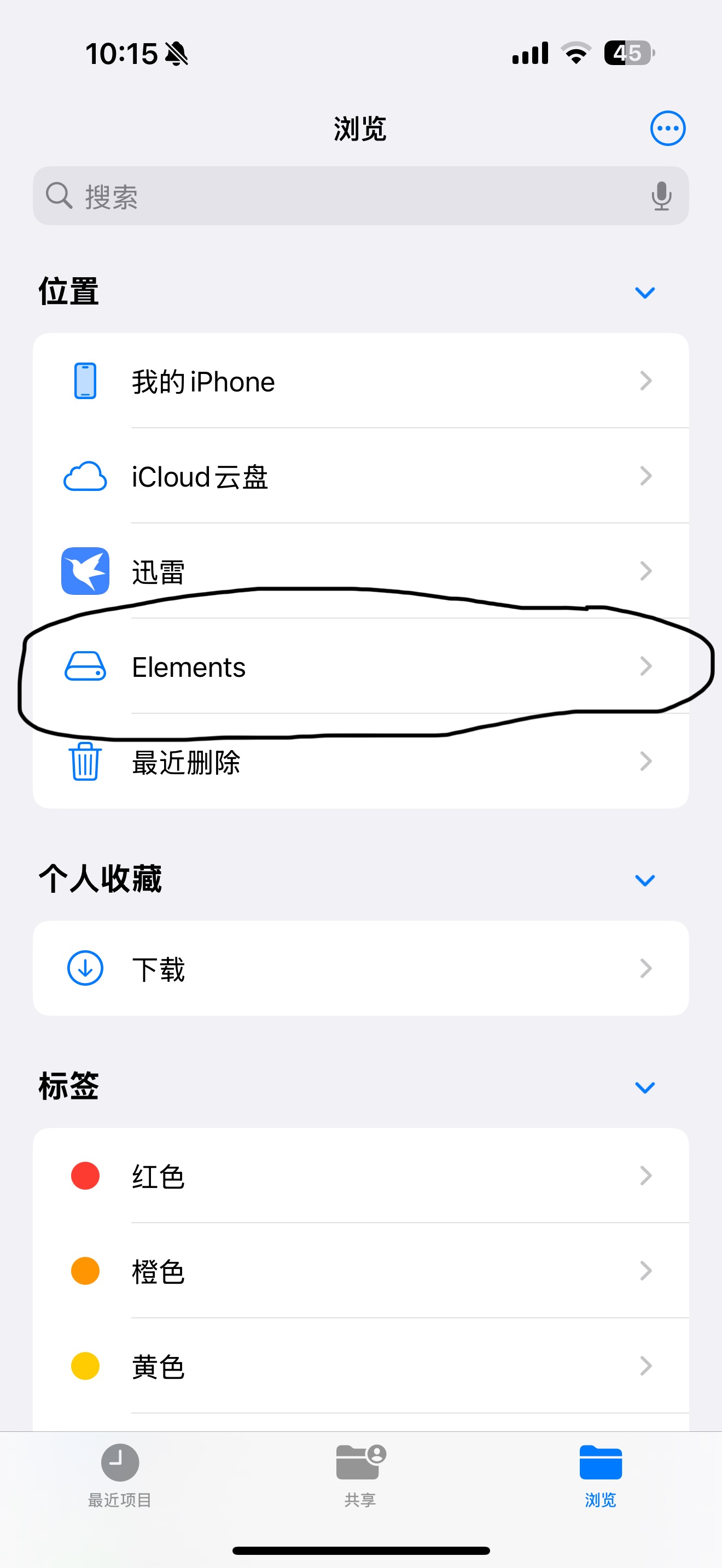Start voice dictation with the microphone icon
The image size is (722, 1568).
click(661, 196)
